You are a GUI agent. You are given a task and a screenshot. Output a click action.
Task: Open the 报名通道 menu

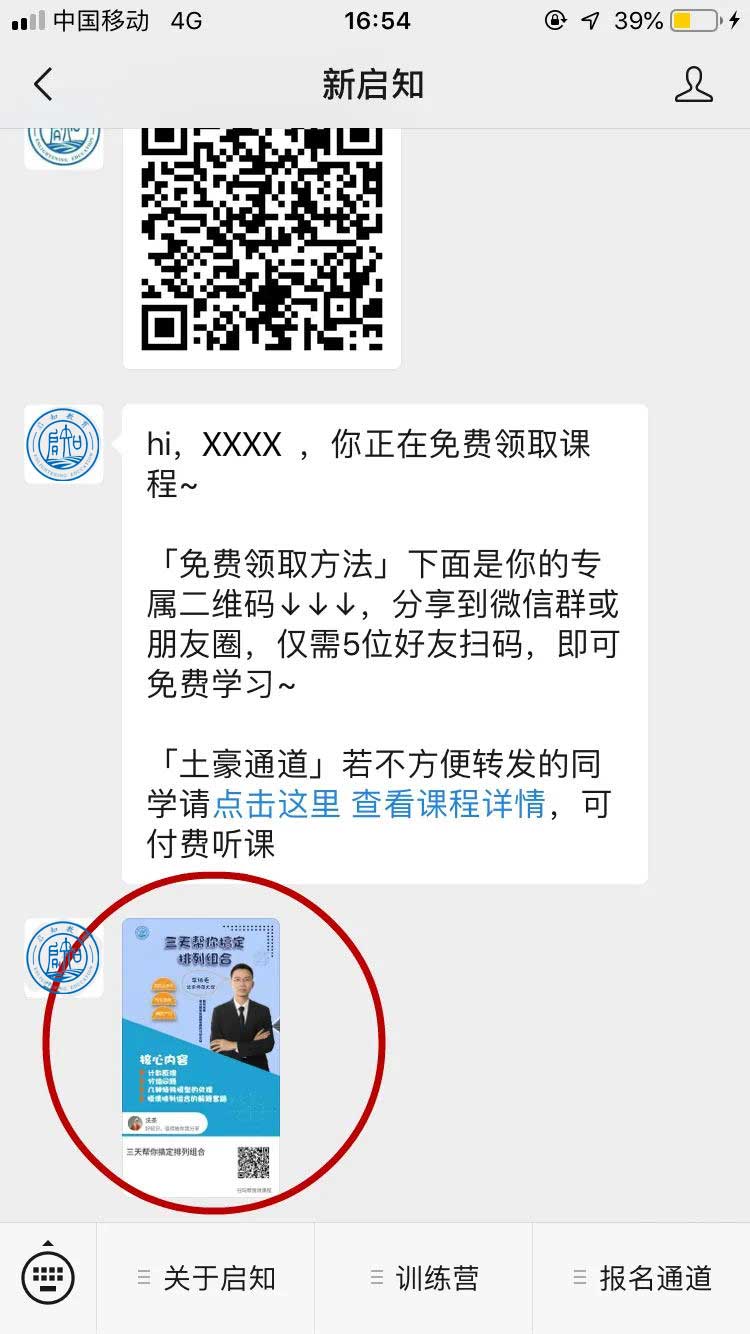(642, 1277)
